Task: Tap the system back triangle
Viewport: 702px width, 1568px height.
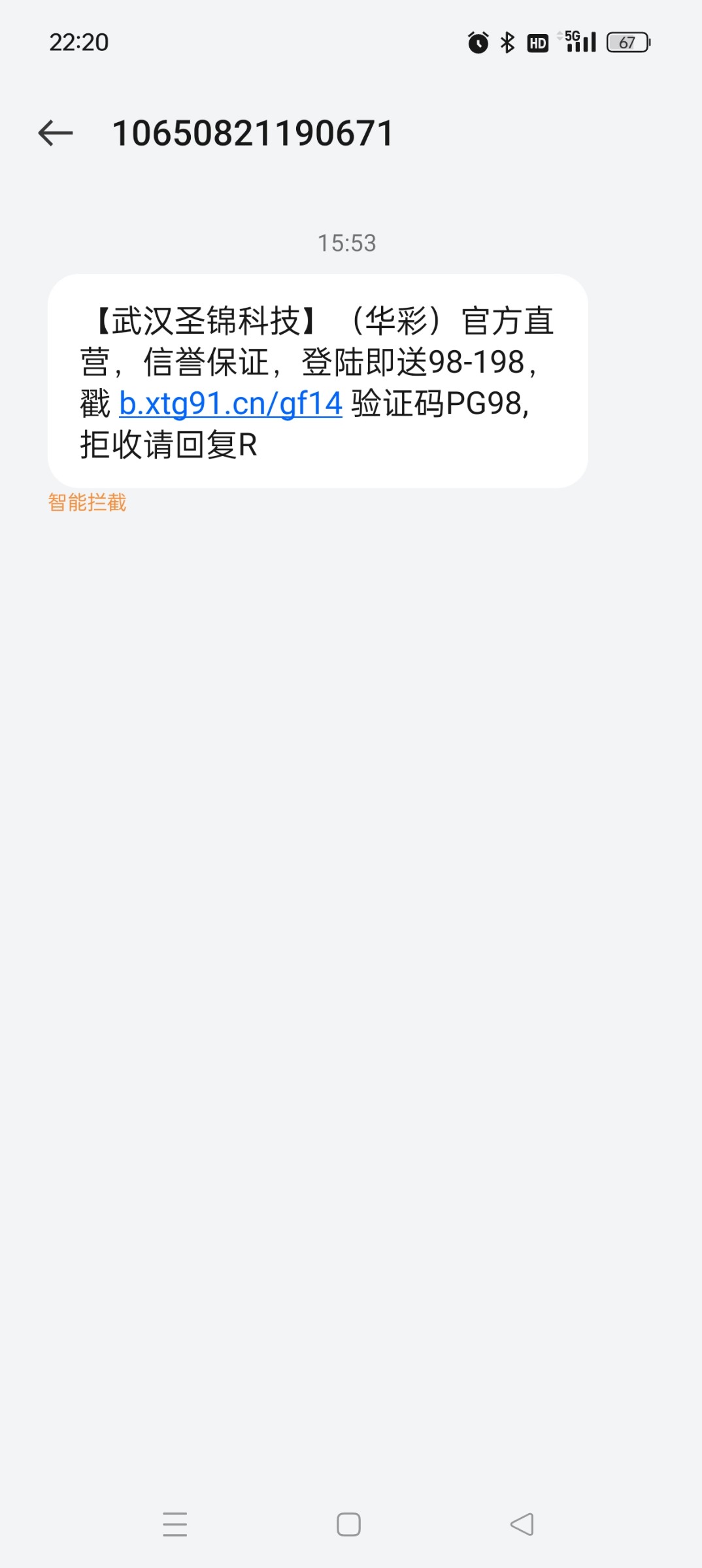Action: (x=522, y=1524)
